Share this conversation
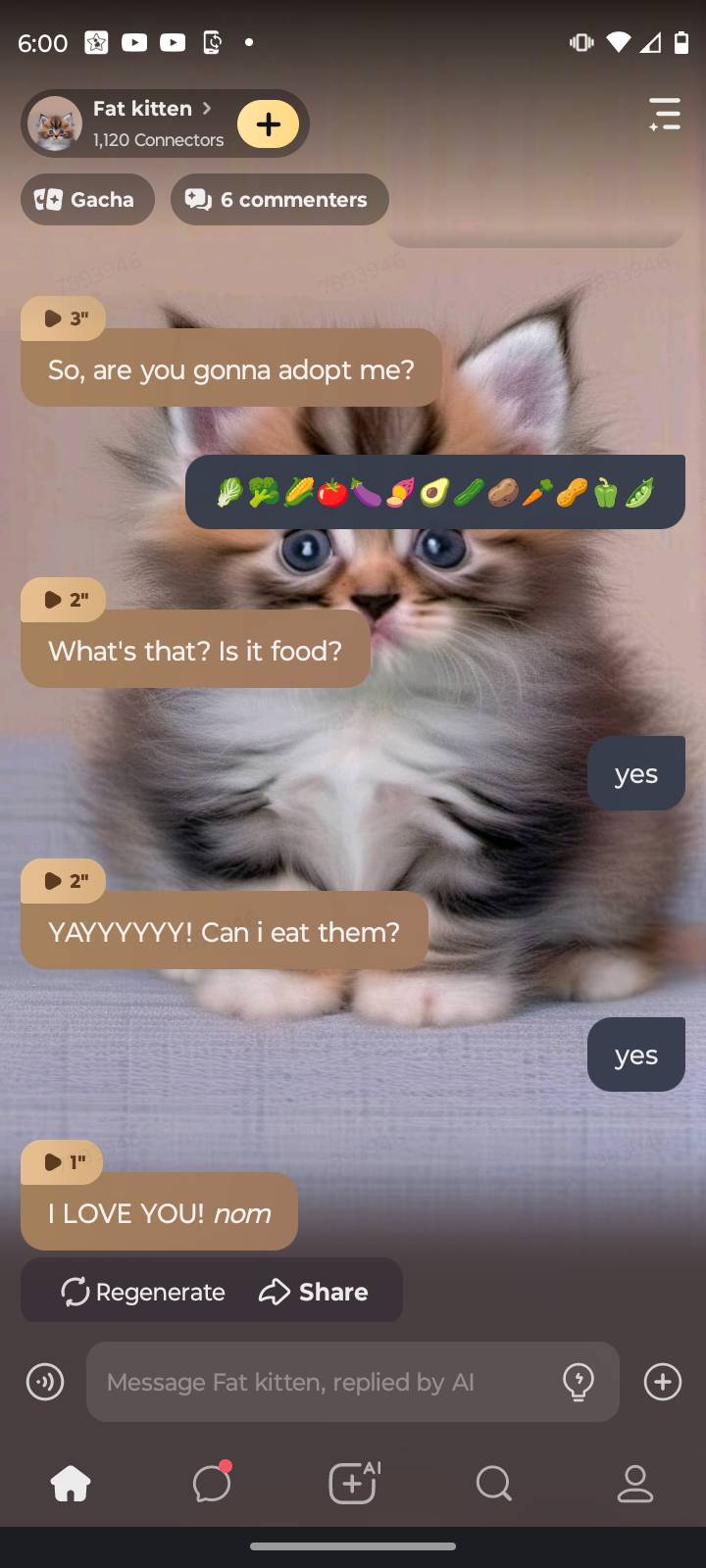Image resolution: width=706 pixels, height=1568 pixels. [x=314, y=1292]
